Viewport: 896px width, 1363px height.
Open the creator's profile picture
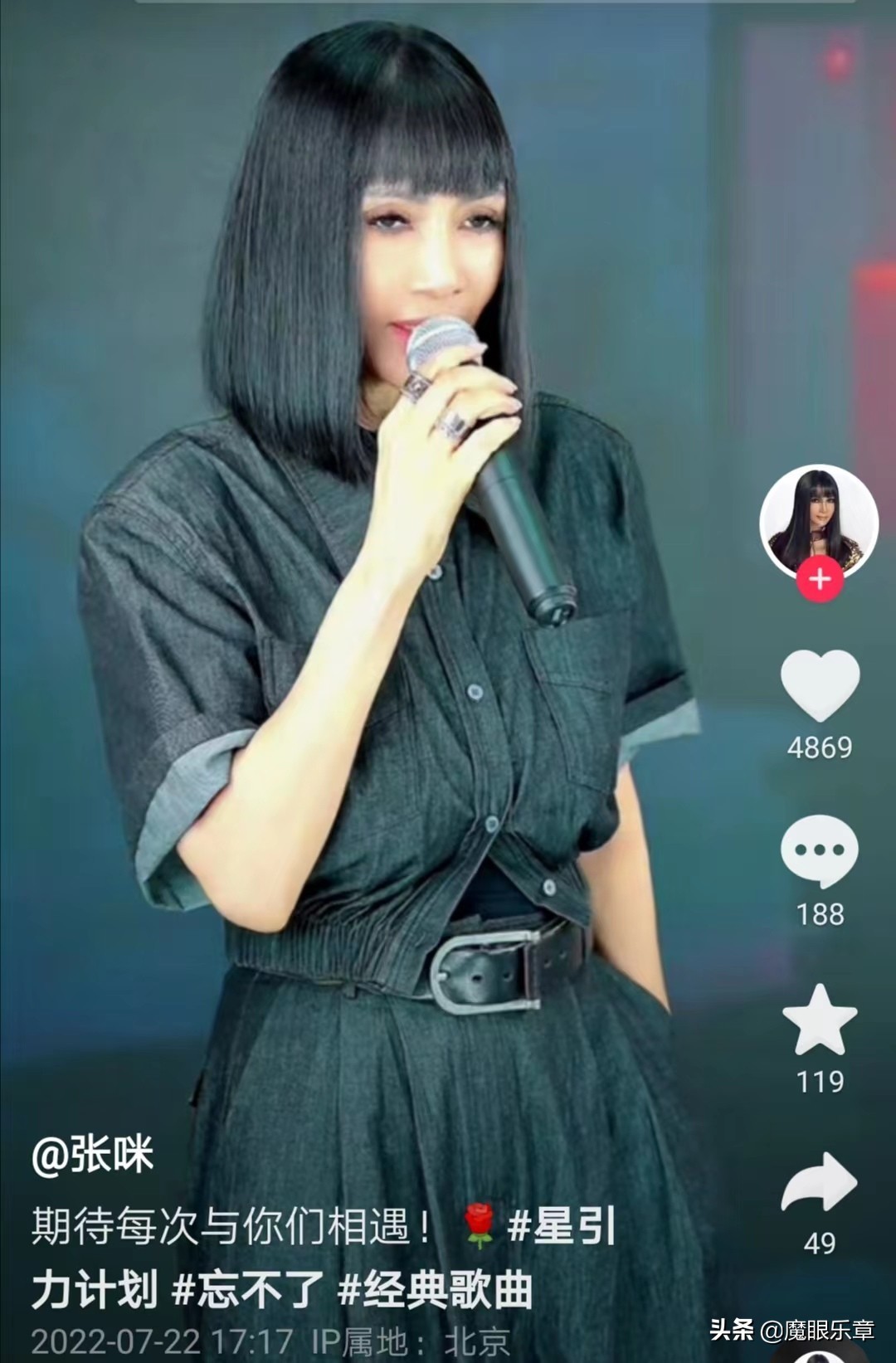[x=819, y=518]
